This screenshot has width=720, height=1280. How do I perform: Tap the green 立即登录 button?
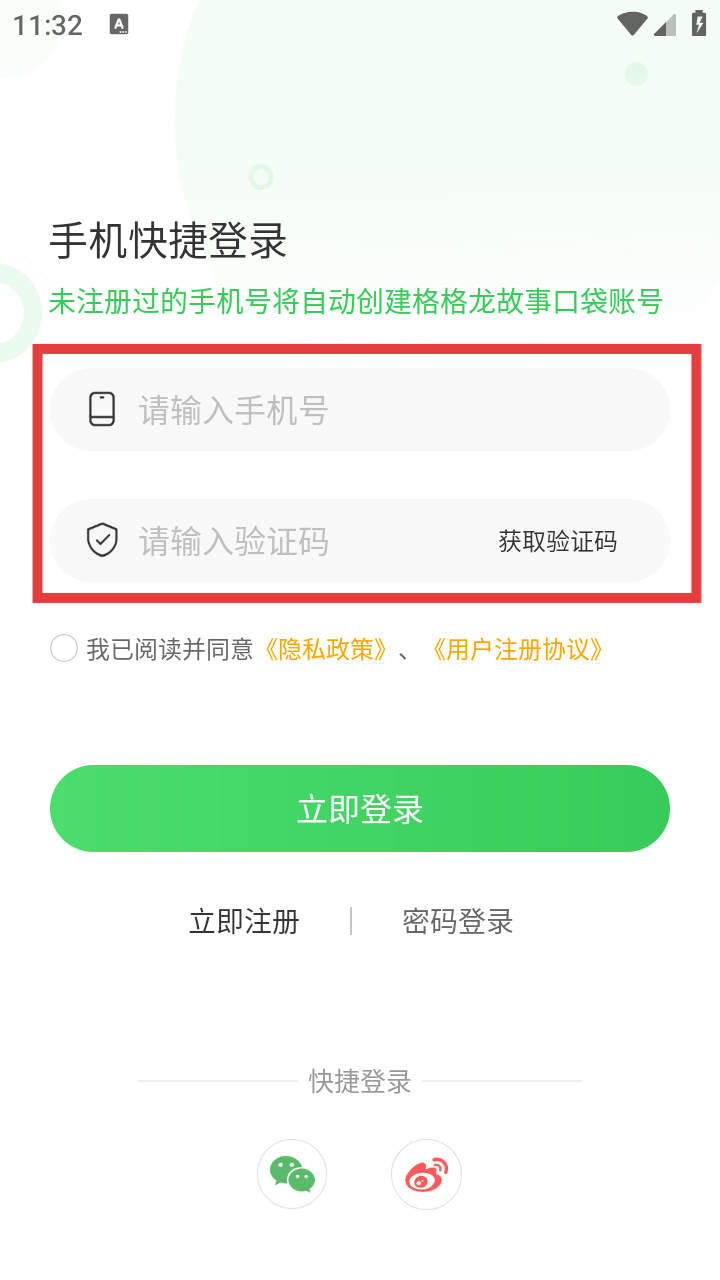click(x=360, y=809)
